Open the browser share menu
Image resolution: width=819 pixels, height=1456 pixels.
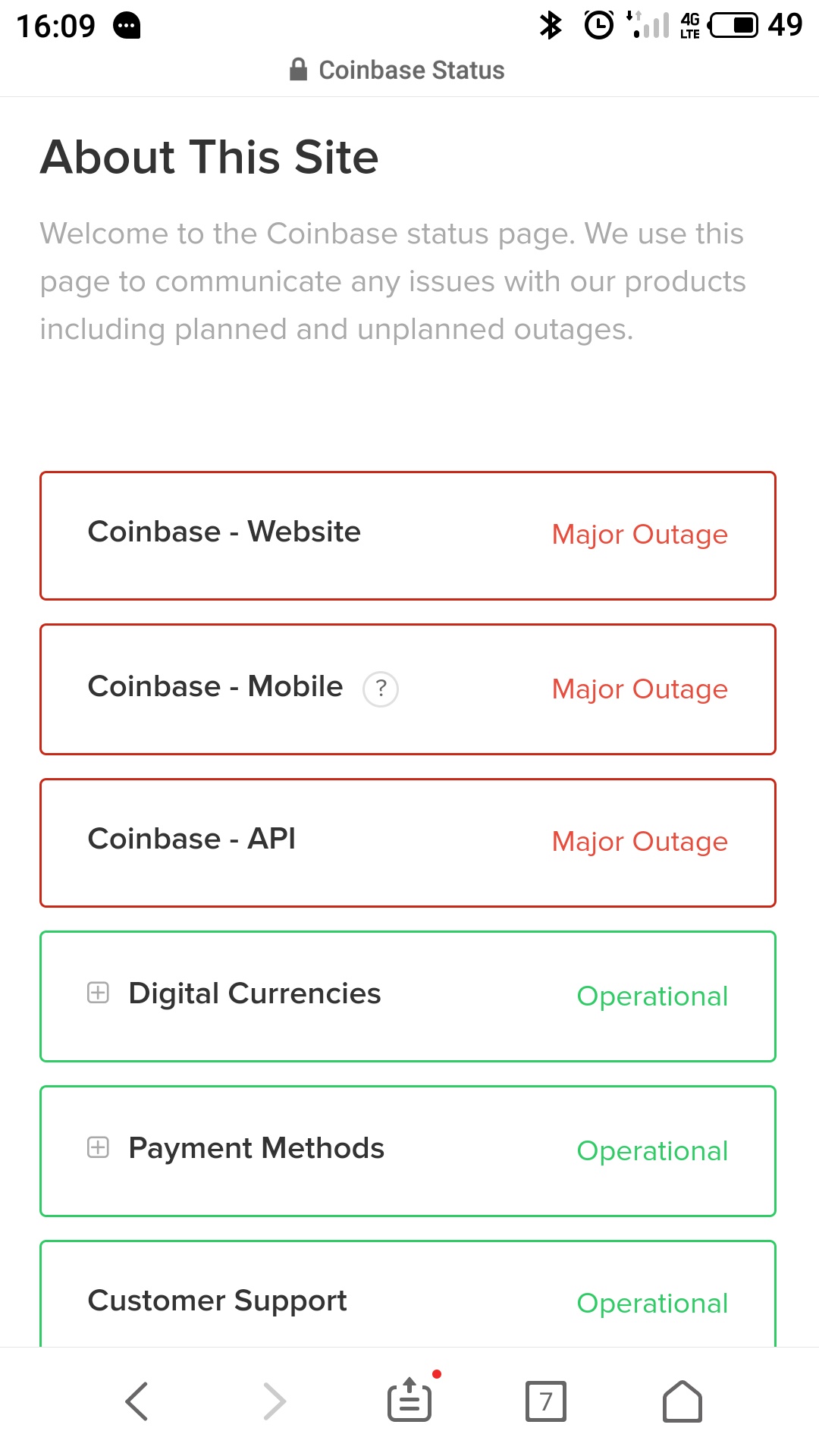click(x=410, y=1399)
